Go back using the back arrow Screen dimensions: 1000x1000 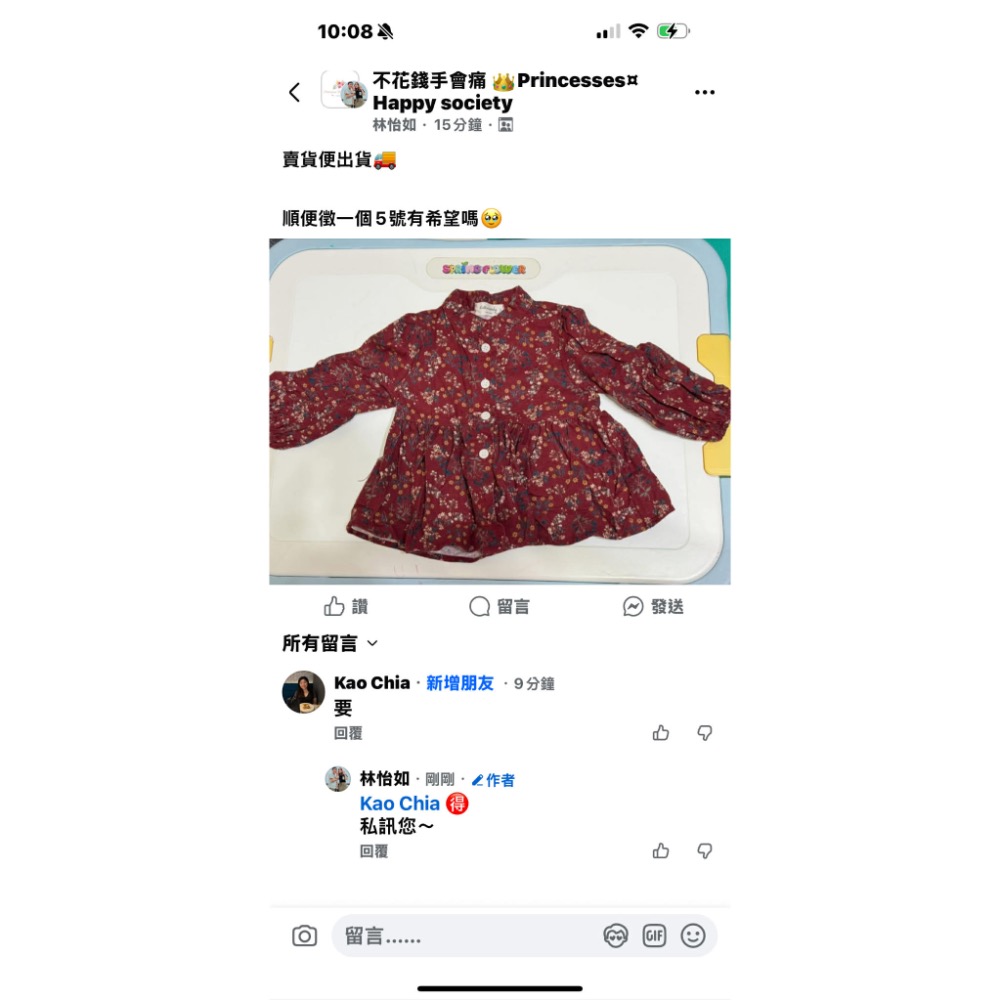tap(294, 92)
